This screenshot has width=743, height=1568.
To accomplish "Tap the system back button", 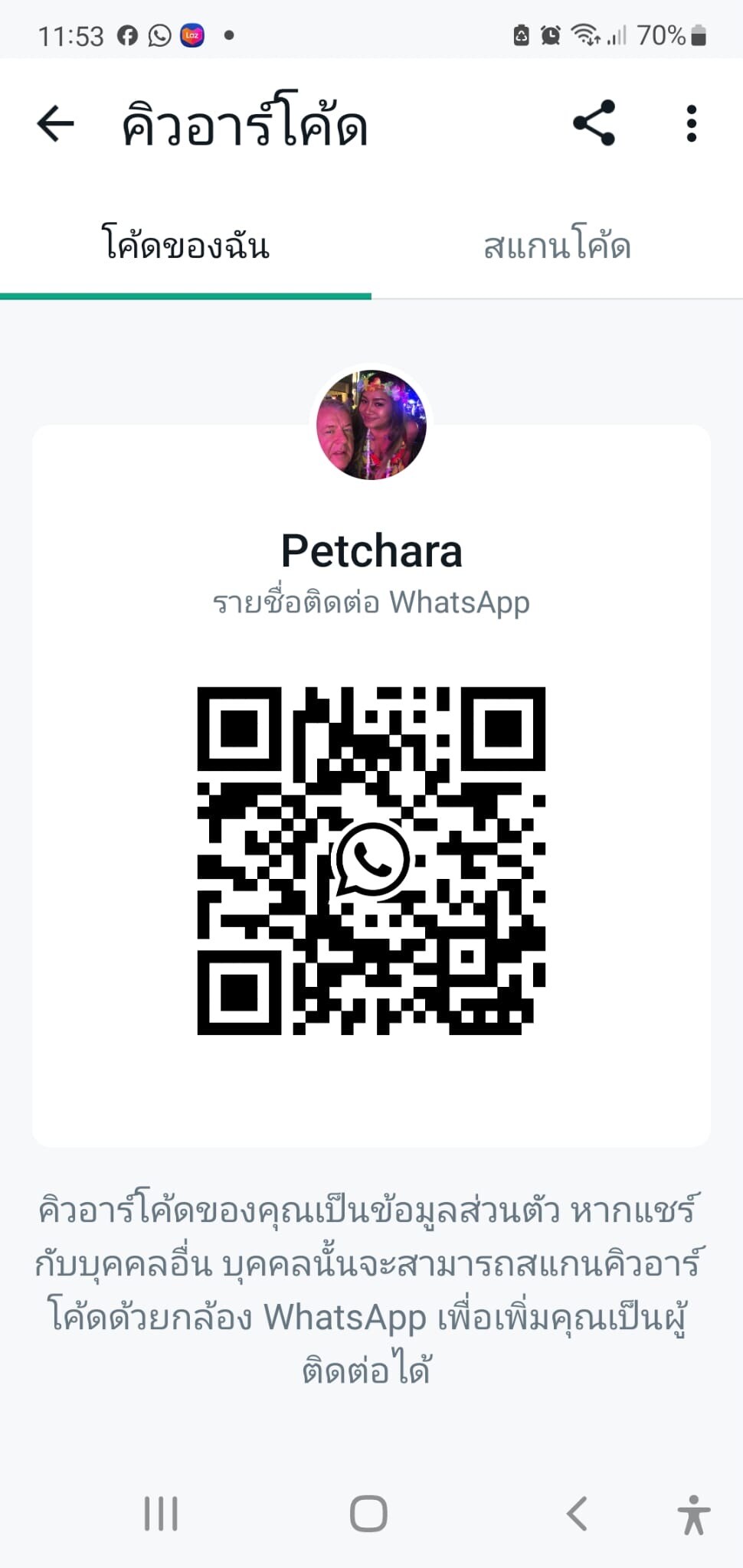I will coord(578,1514).
